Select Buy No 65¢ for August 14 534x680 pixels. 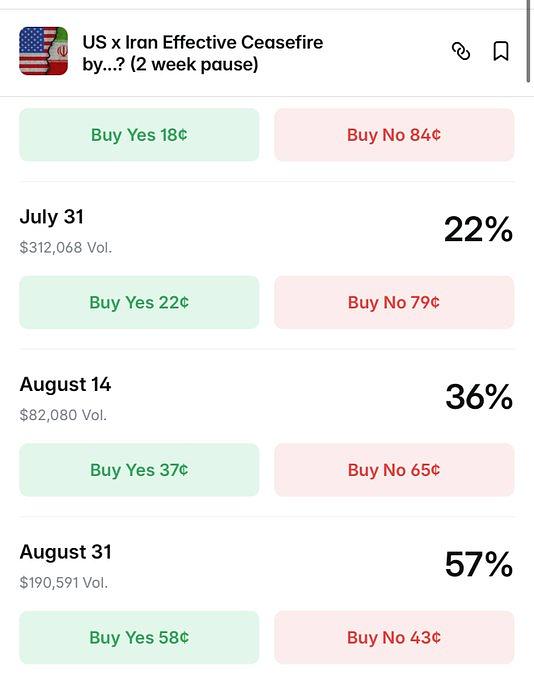(x=394, y=470)
